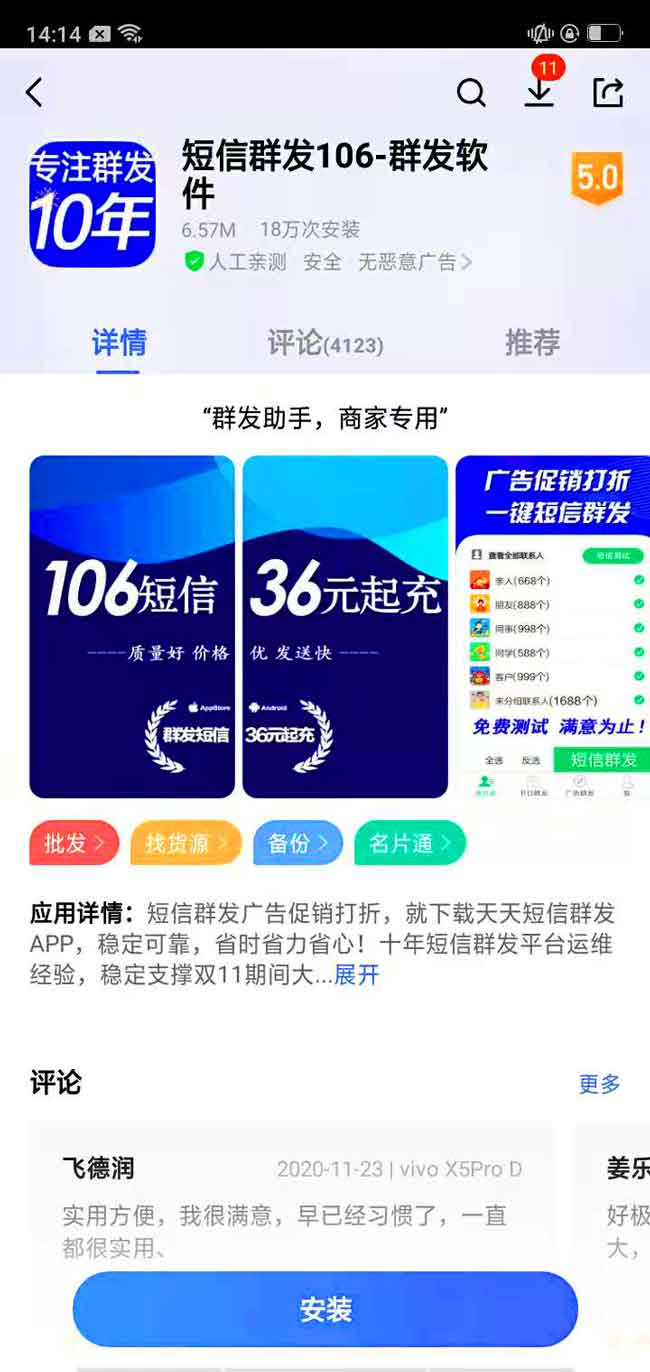Screen dimensions: 650x1372
Task: Tap the 名片通 tag chip
Action: point(409,843)
